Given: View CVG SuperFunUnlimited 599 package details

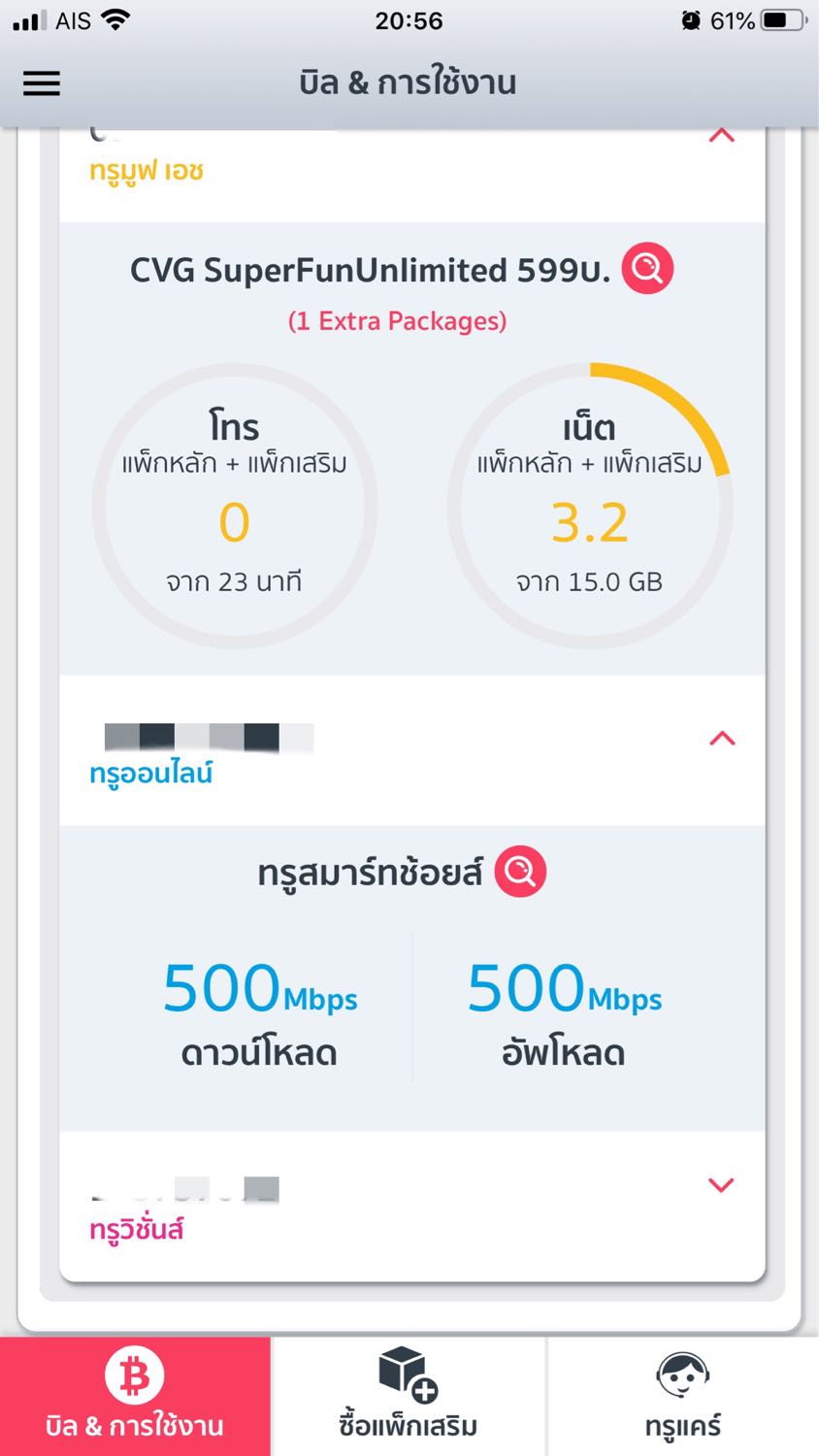Looking at the screenshot, I should (x=647, y=268).
